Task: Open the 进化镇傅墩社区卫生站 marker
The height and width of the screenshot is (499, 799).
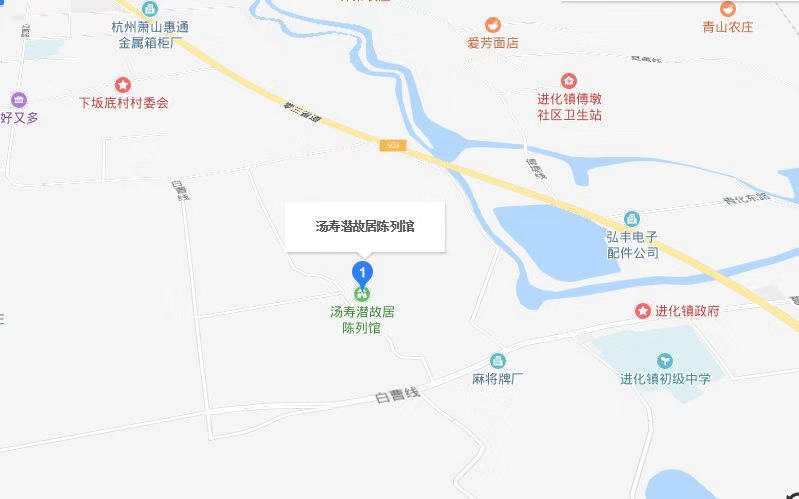Action: pyautogui.click(x=568, y=80)
